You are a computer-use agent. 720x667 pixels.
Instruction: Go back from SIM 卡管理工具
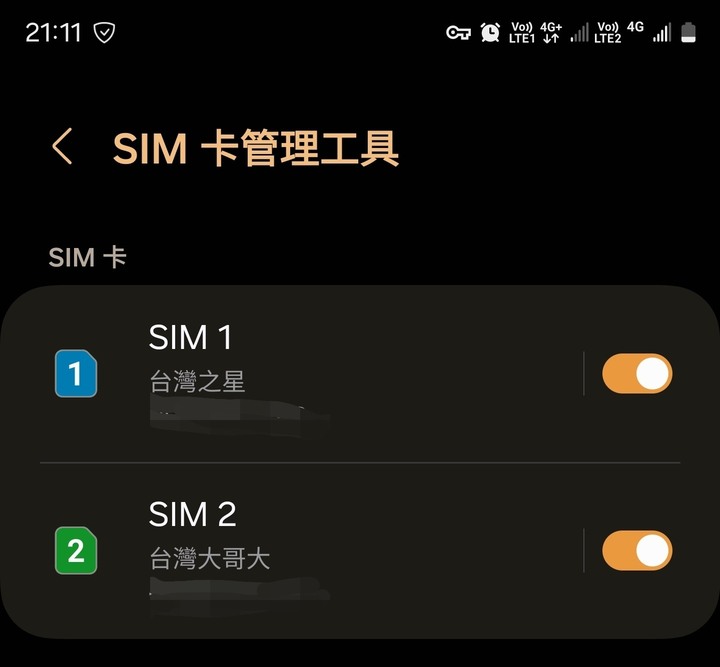coord(62,147)
